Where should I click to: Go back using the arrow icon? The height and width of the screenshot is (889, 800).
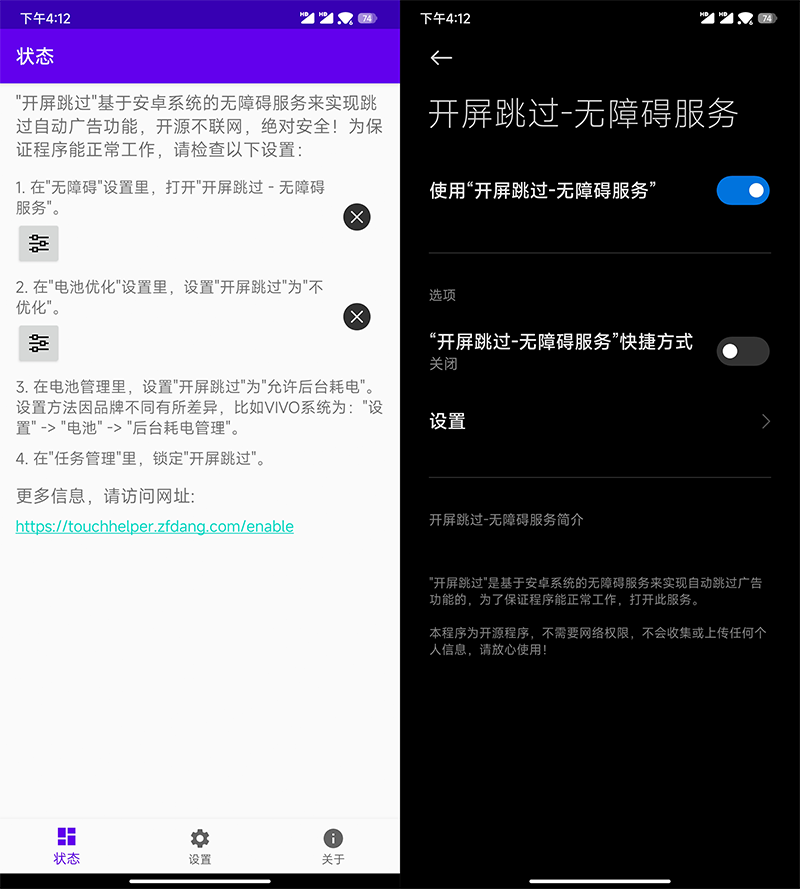441,58
